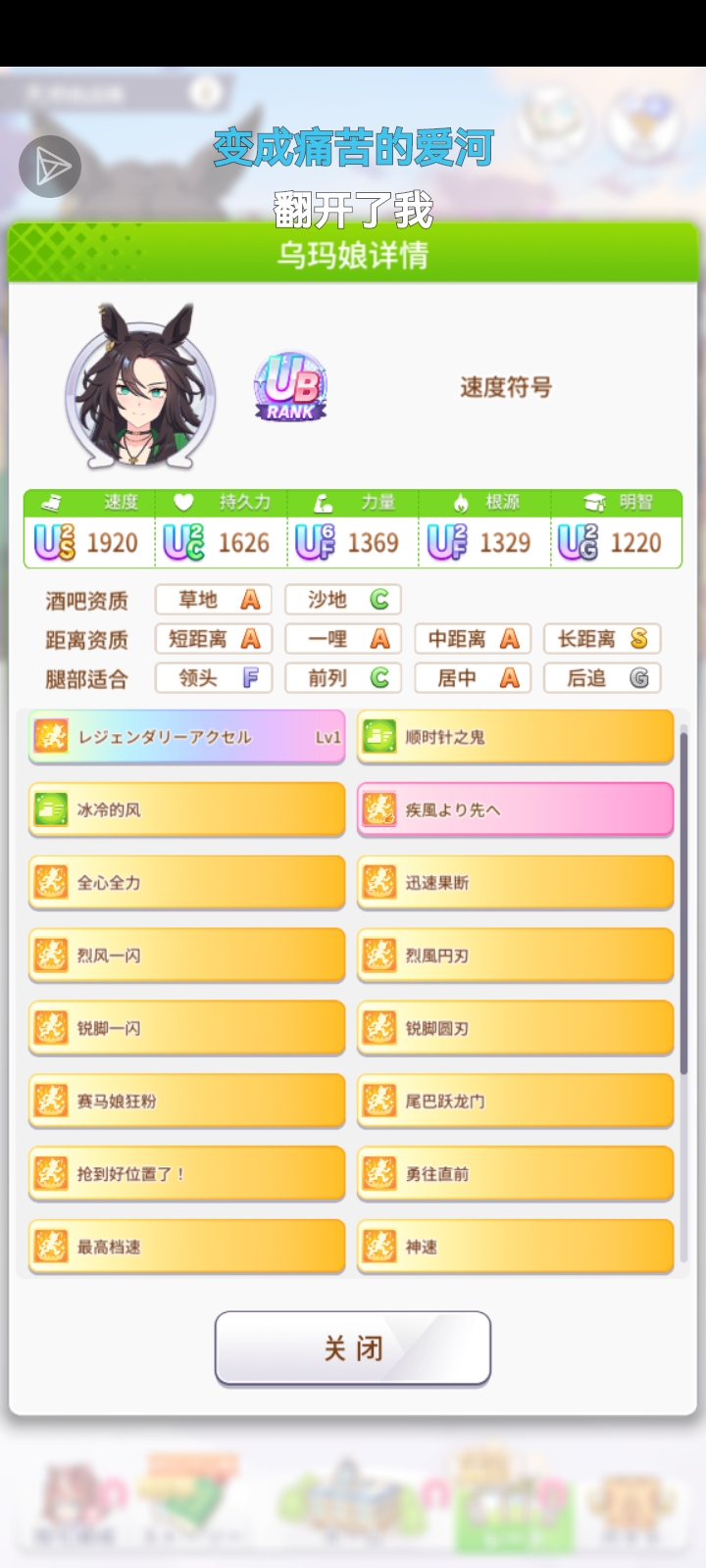706x1568 pixels.
Task: View skill 勇往直前
Action: pyautogui.click(x=516, y=1173)
